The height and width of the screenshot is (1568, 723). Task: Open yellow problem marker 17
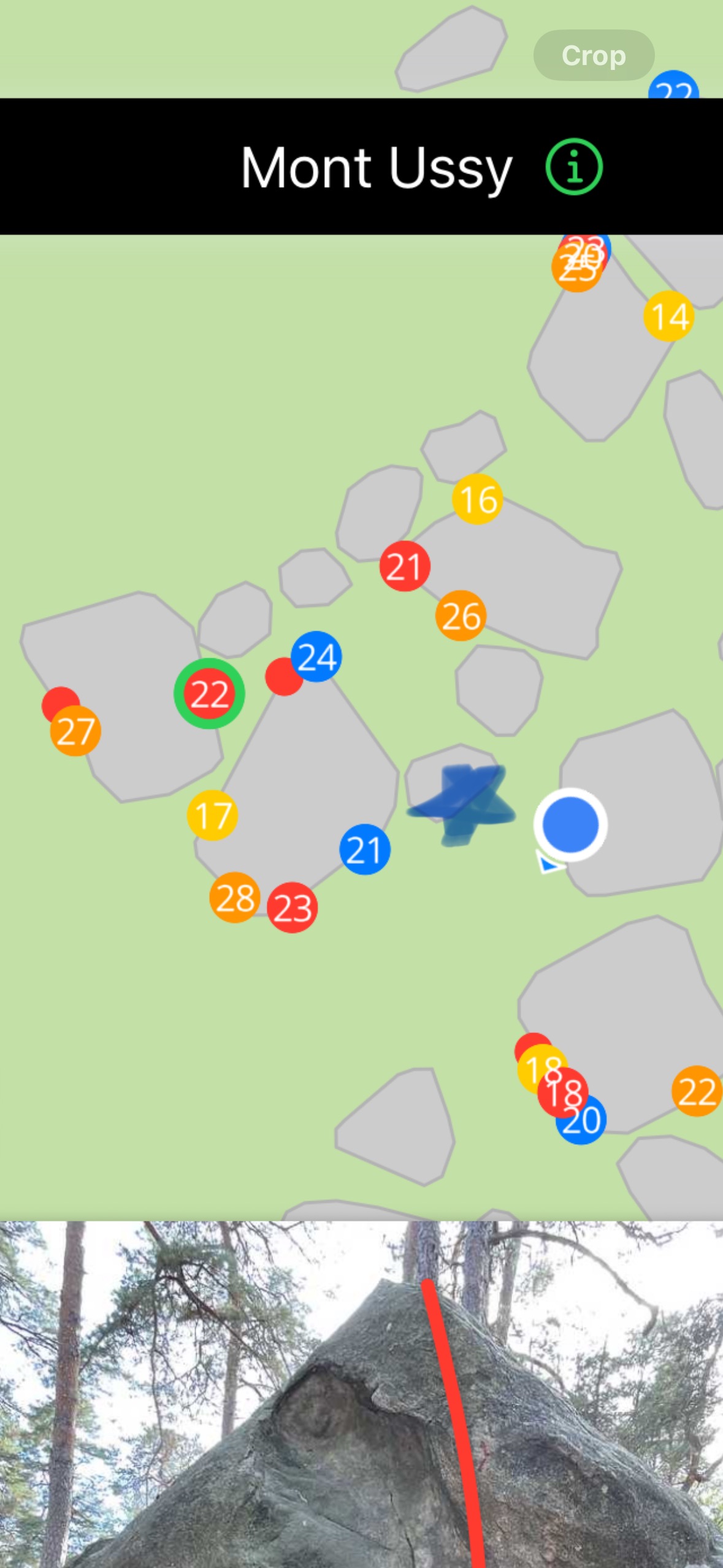212,815
